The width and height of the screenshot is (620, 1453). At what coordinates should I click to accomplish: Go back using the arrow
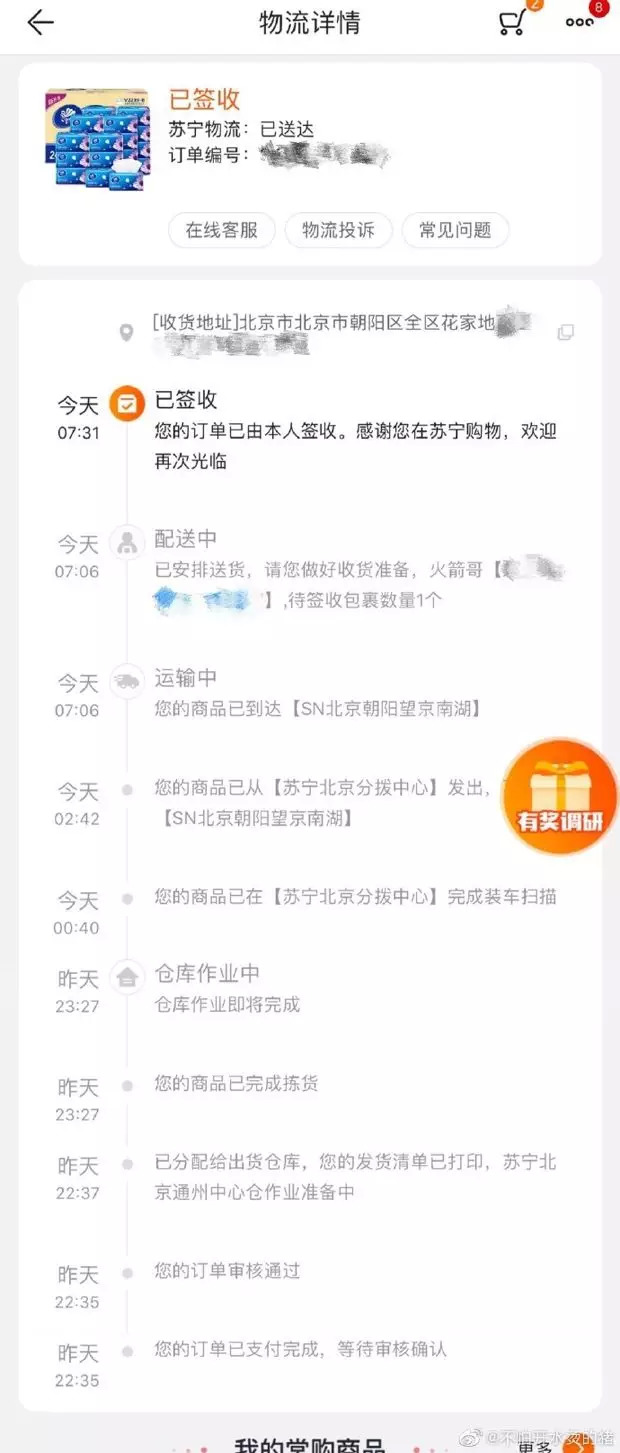40,23
